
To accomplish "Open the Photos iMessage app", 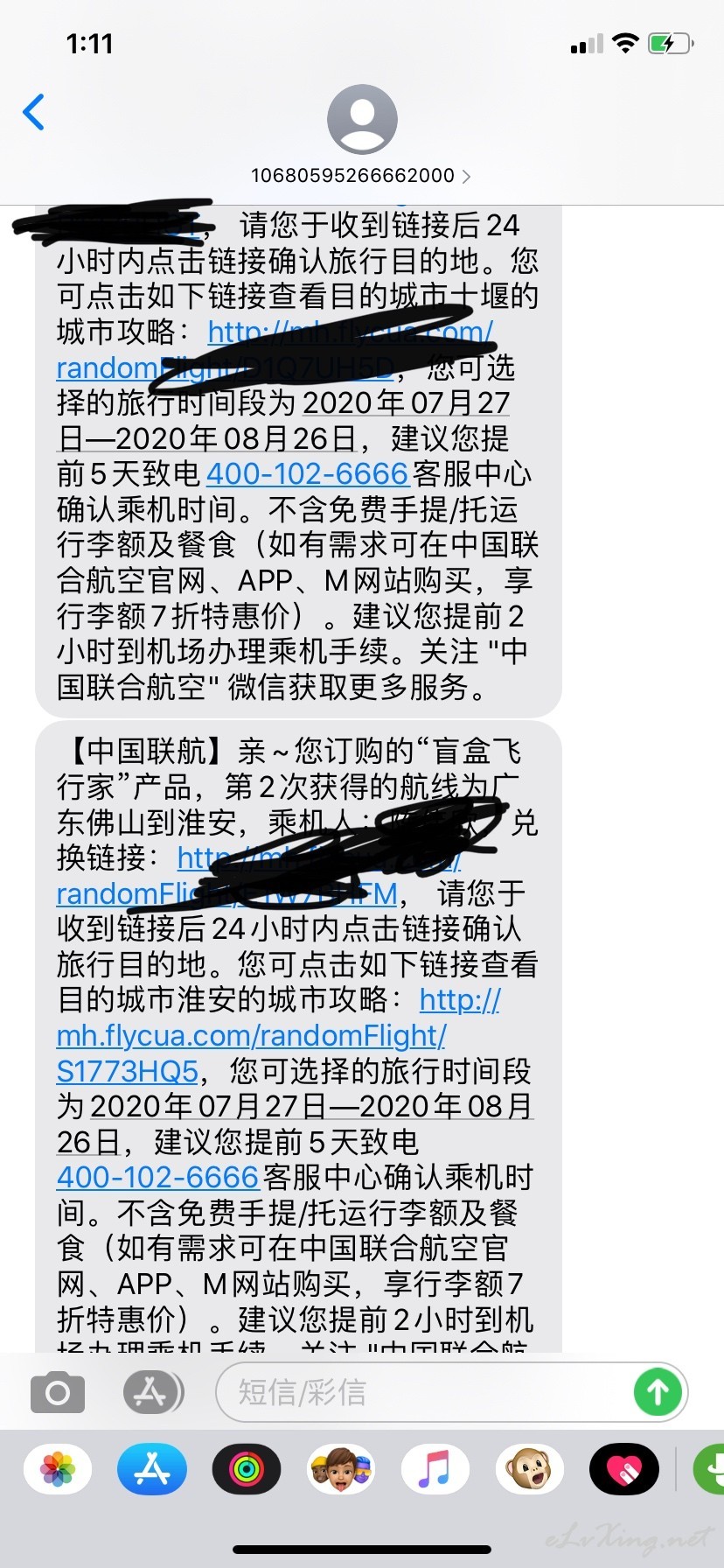I will pos(58,1468).
